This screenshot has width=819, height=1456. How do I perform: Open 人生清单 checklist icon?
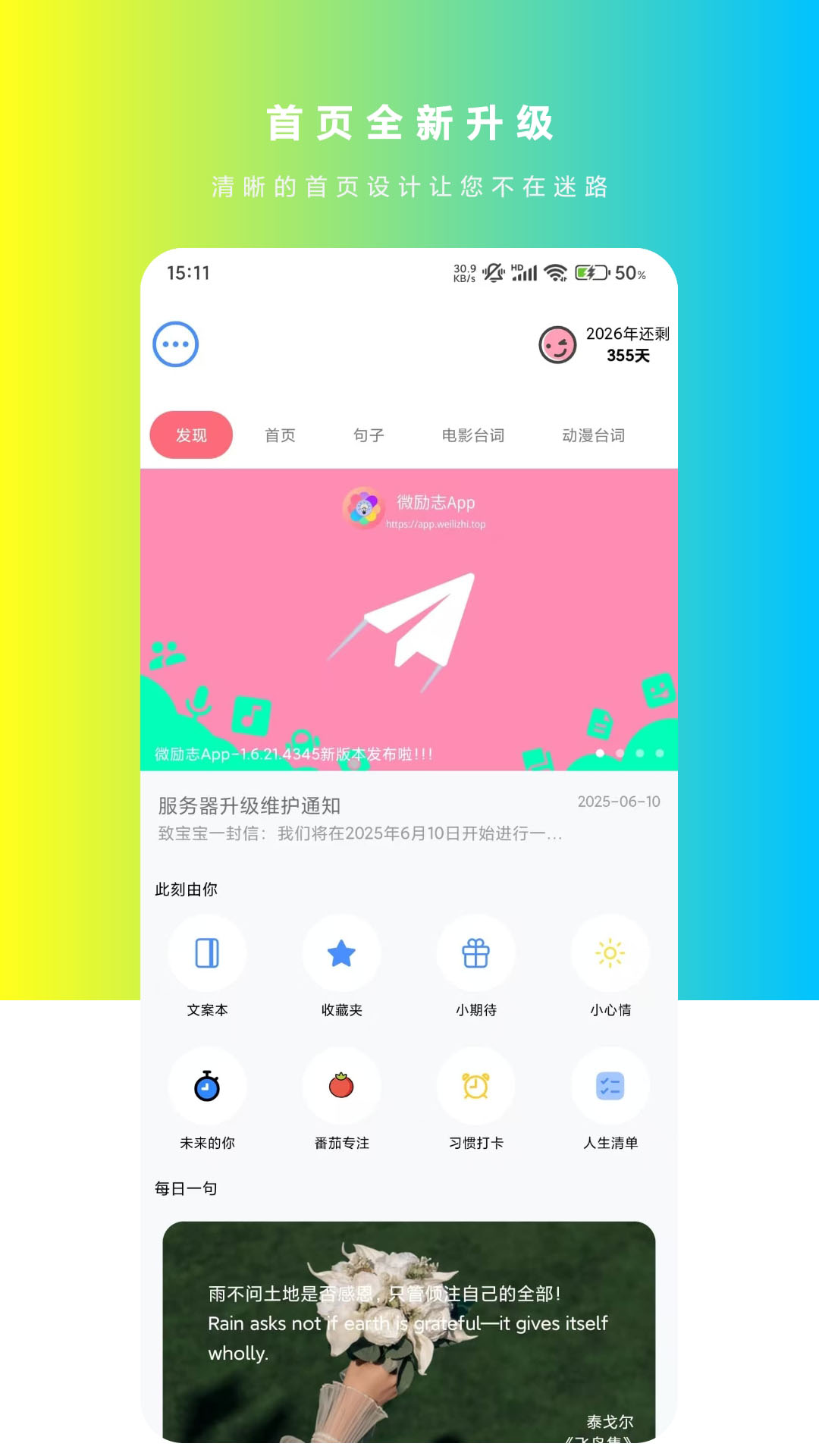[610, 1086]
